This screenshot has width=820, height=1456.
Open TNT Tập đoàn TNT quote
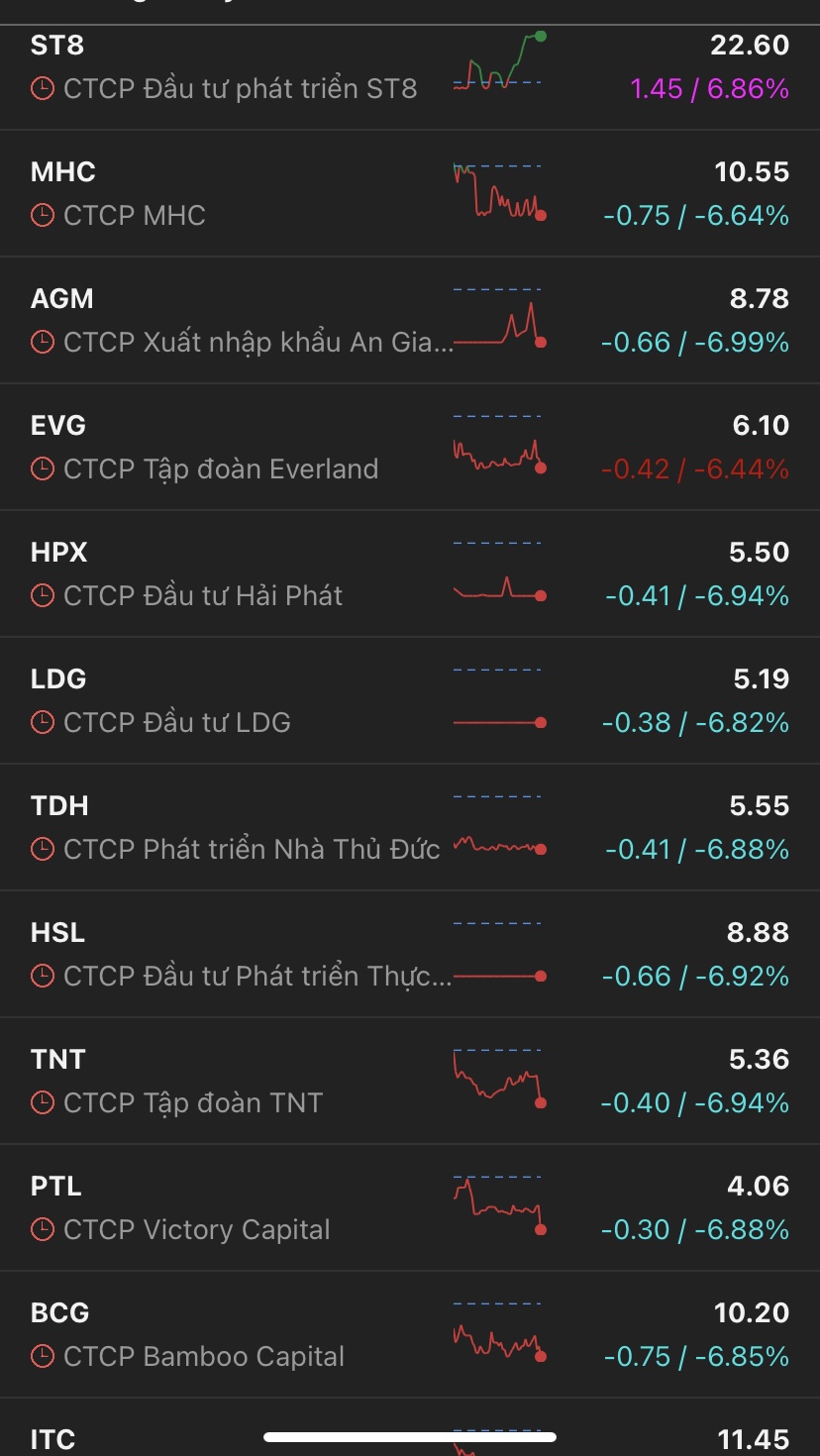[x=238, y=1081]
